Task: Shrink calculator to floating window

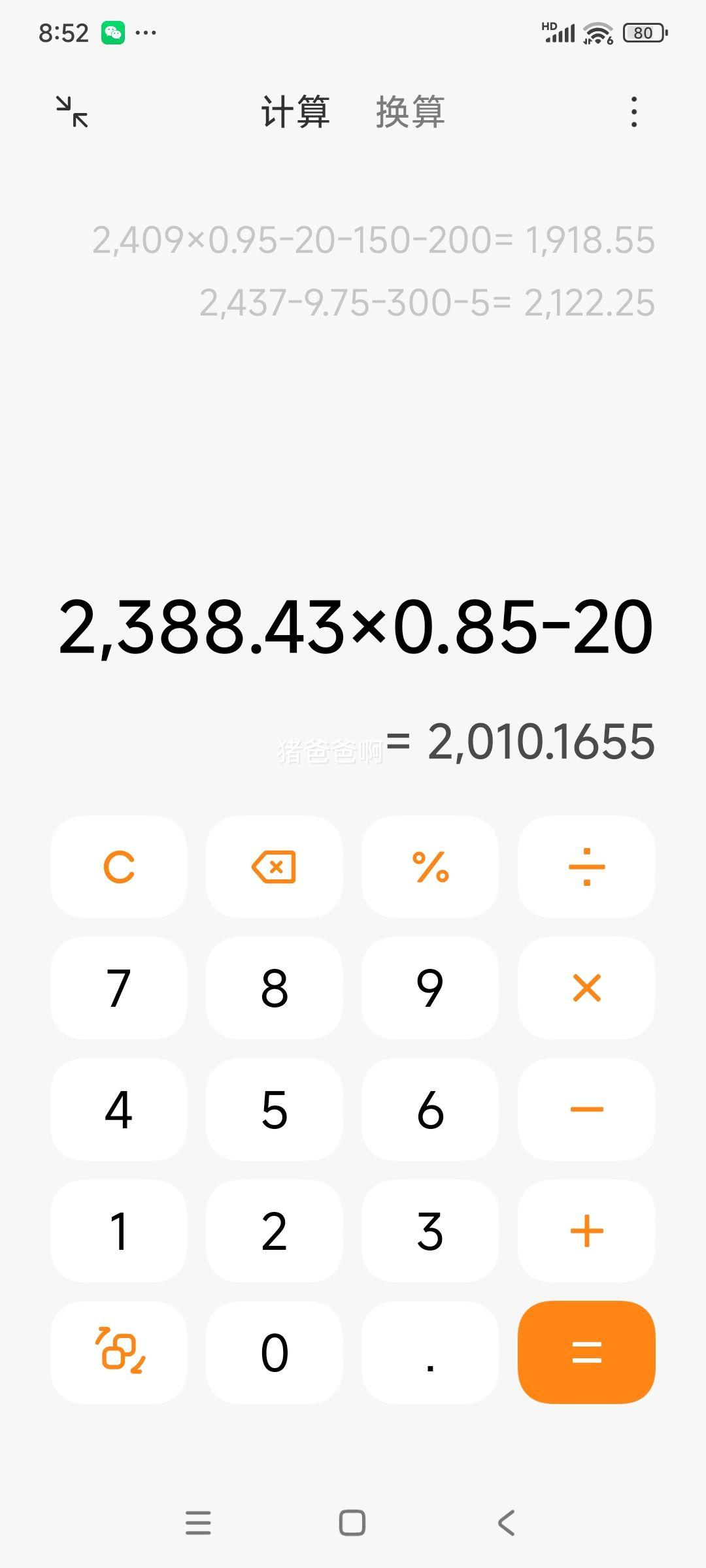Action: 72,111
